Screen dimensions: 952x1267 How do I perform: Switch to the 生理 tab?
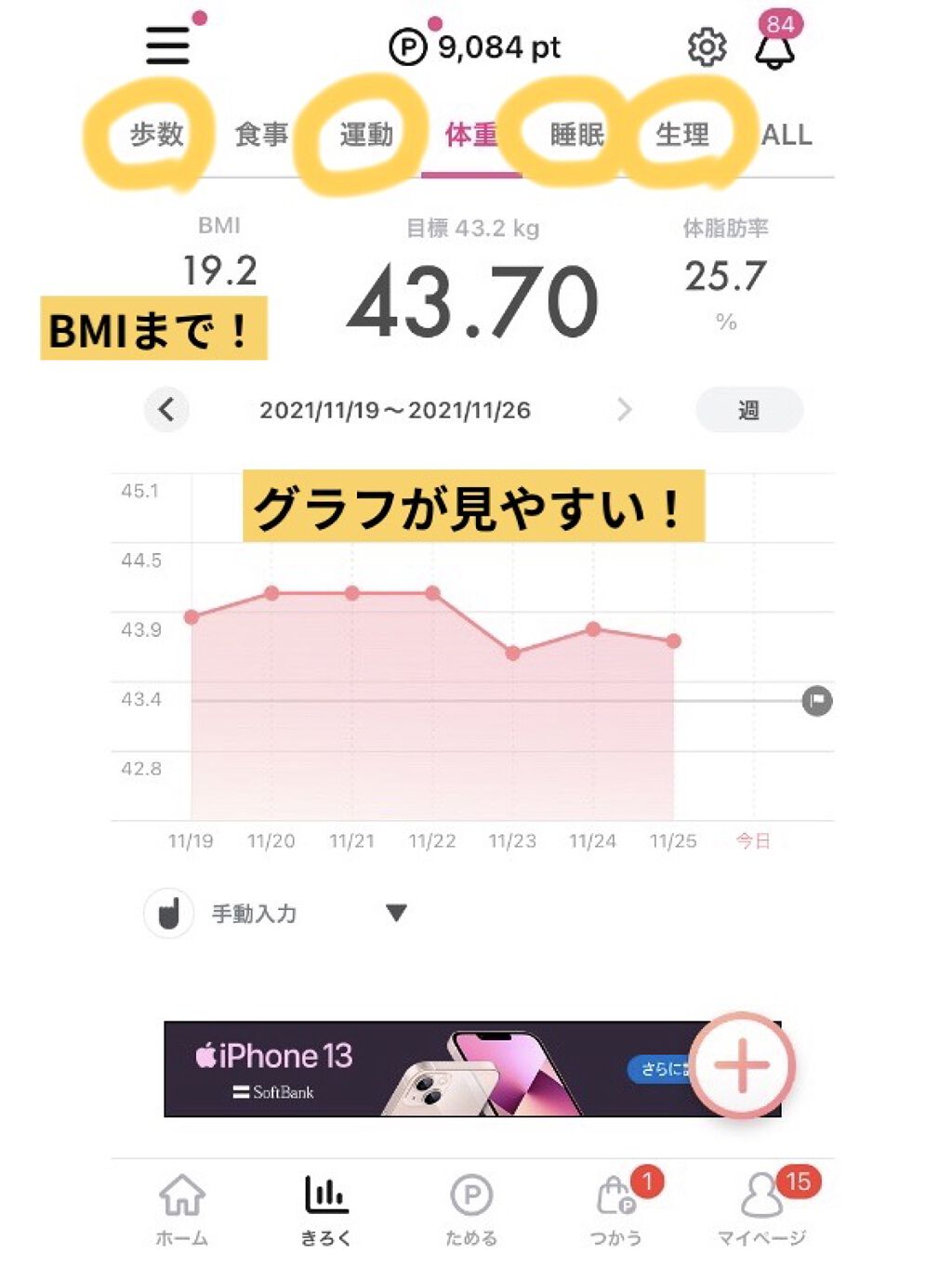pyautogui.click(x=681, y=135)
